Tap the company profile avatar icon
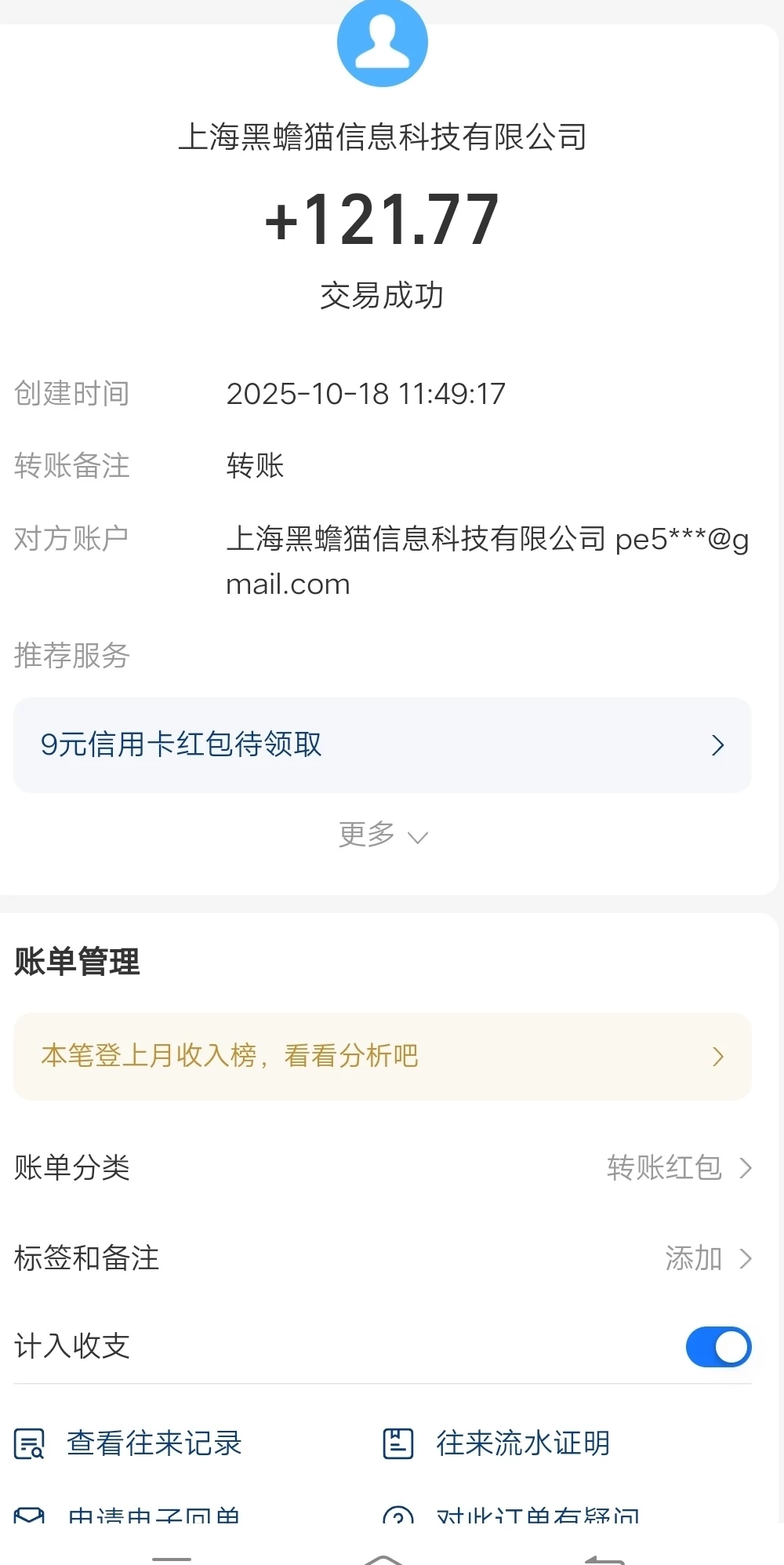The width and height of the screenshot is (784, 1565). [382, 43]
